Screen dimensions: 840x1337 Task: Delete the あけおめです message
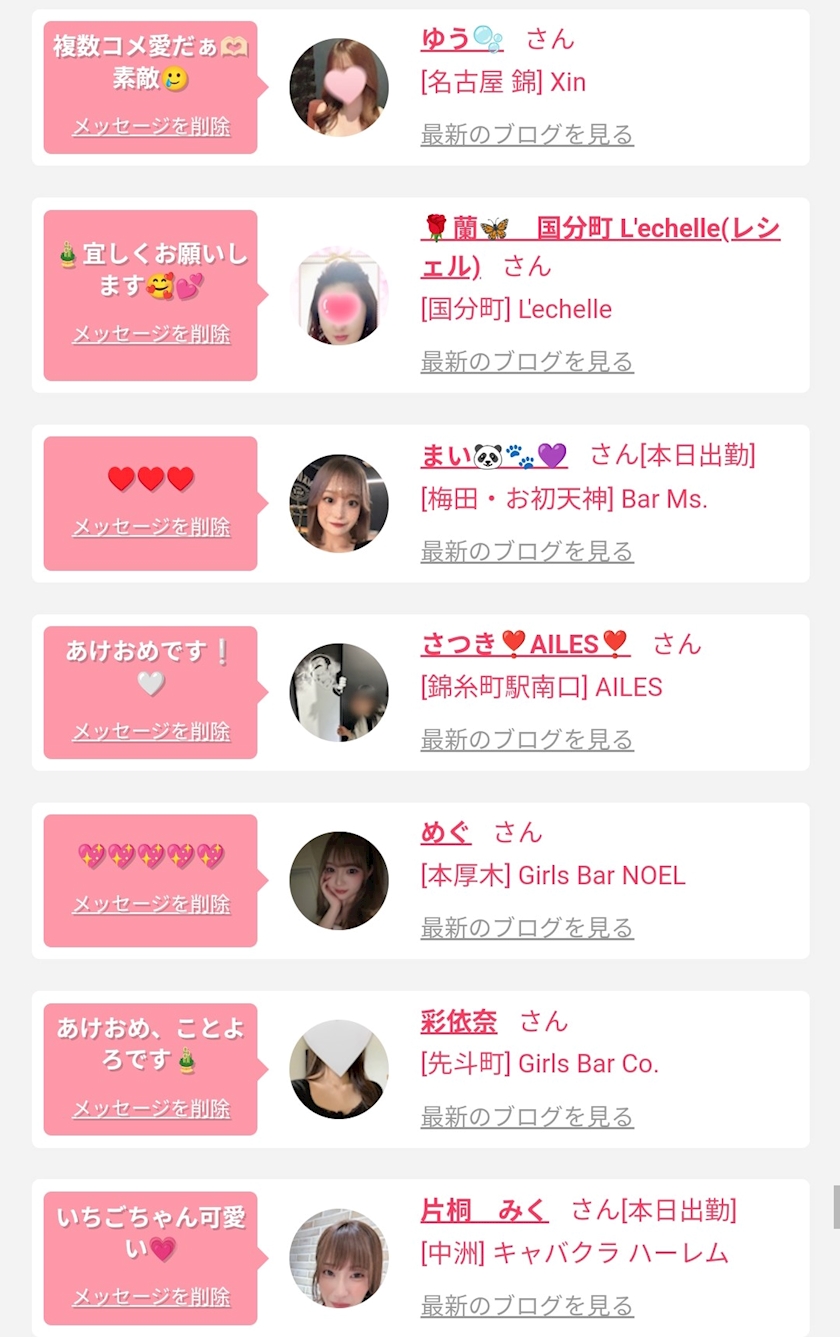[151, 732]
